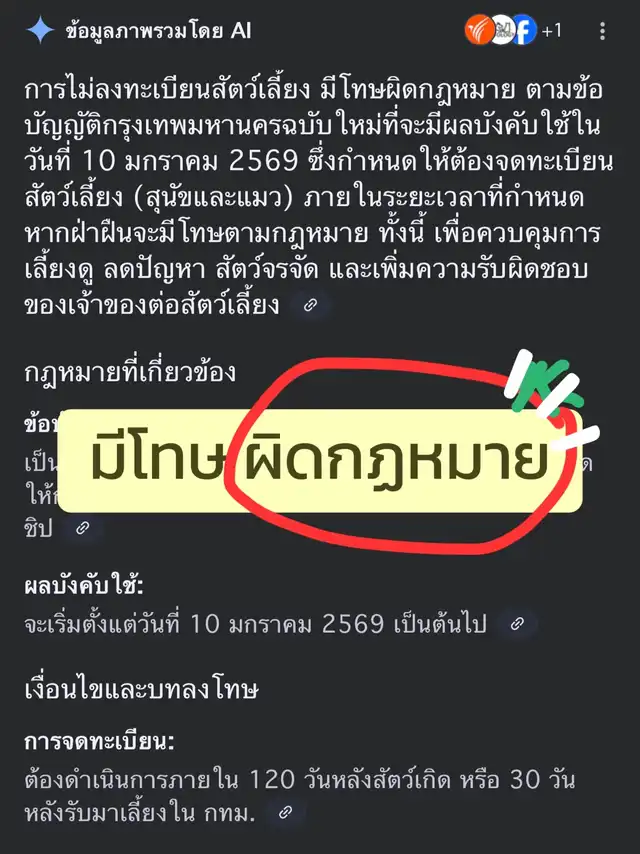Open the source sites list (+1)
The width and height of the screenshot is (640, 854).
coord(515,30)
